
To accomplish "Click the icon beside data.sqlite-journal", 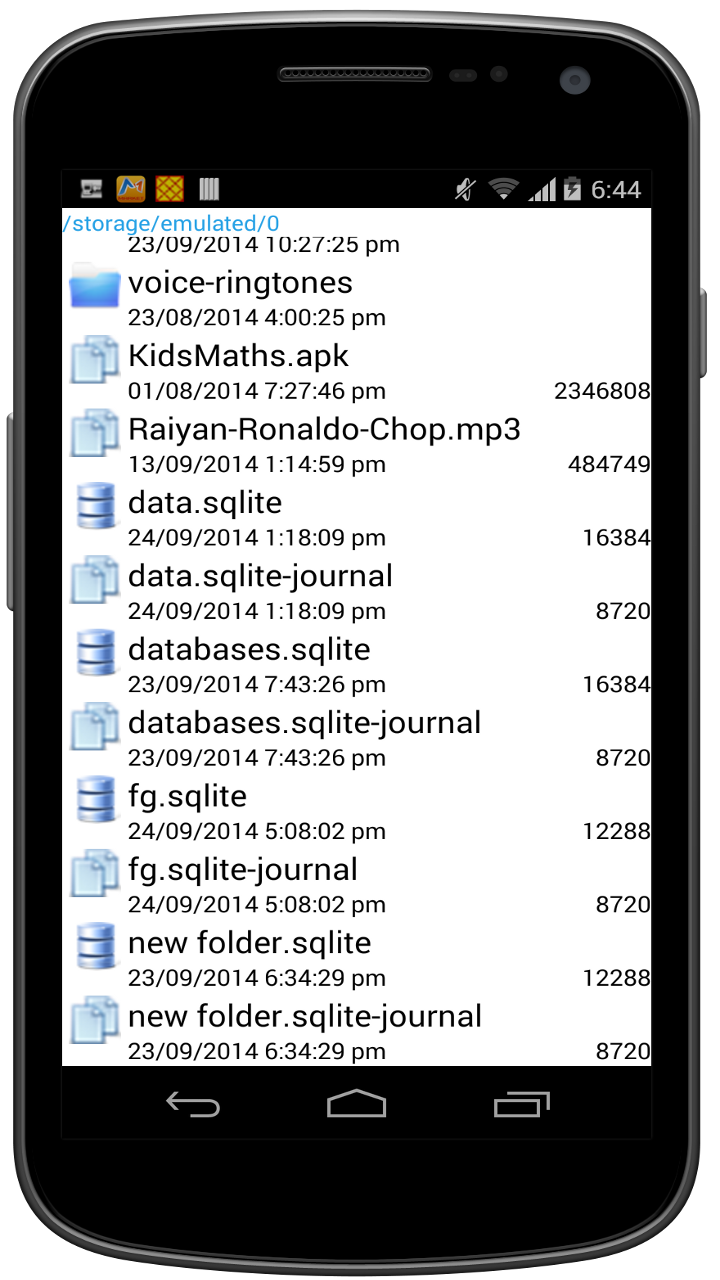I will [x=95, y=580].
